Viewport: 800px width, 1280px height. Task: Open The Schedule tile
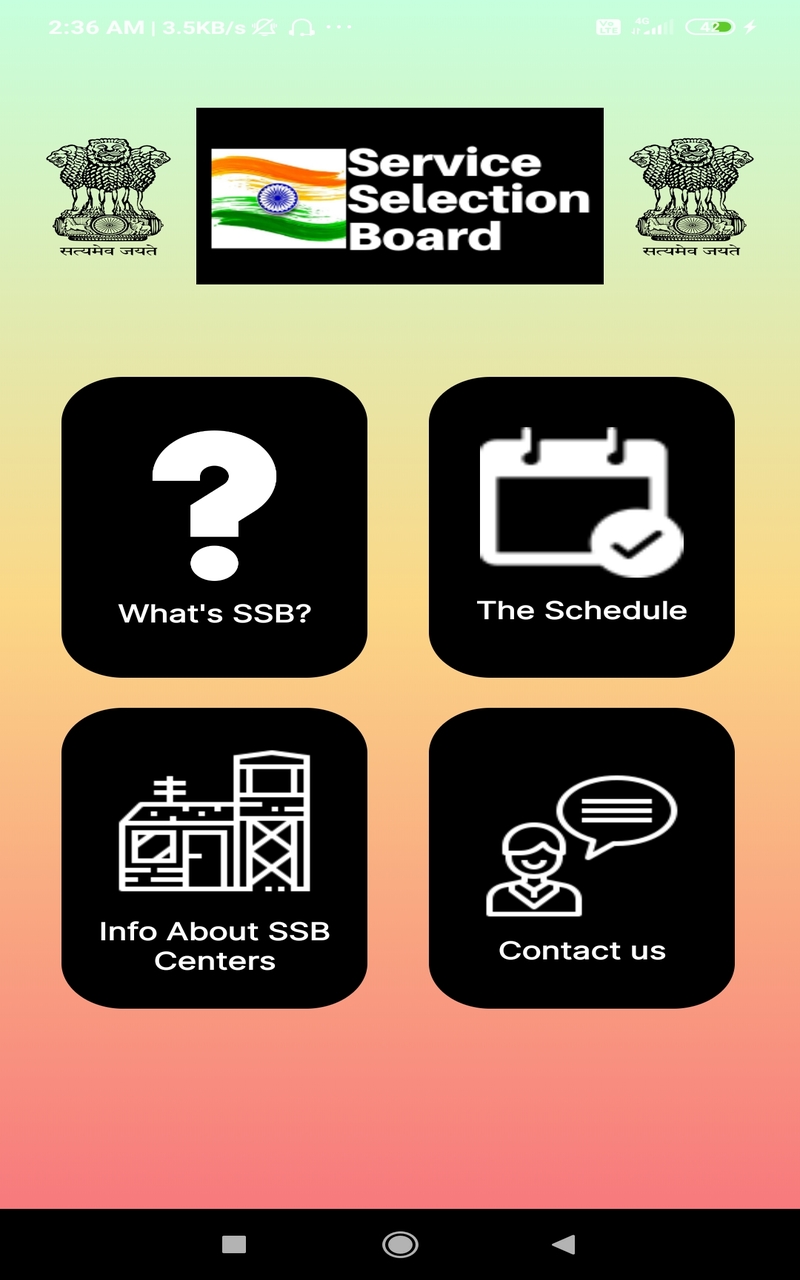pyautogui.click(x=582, y=527)
